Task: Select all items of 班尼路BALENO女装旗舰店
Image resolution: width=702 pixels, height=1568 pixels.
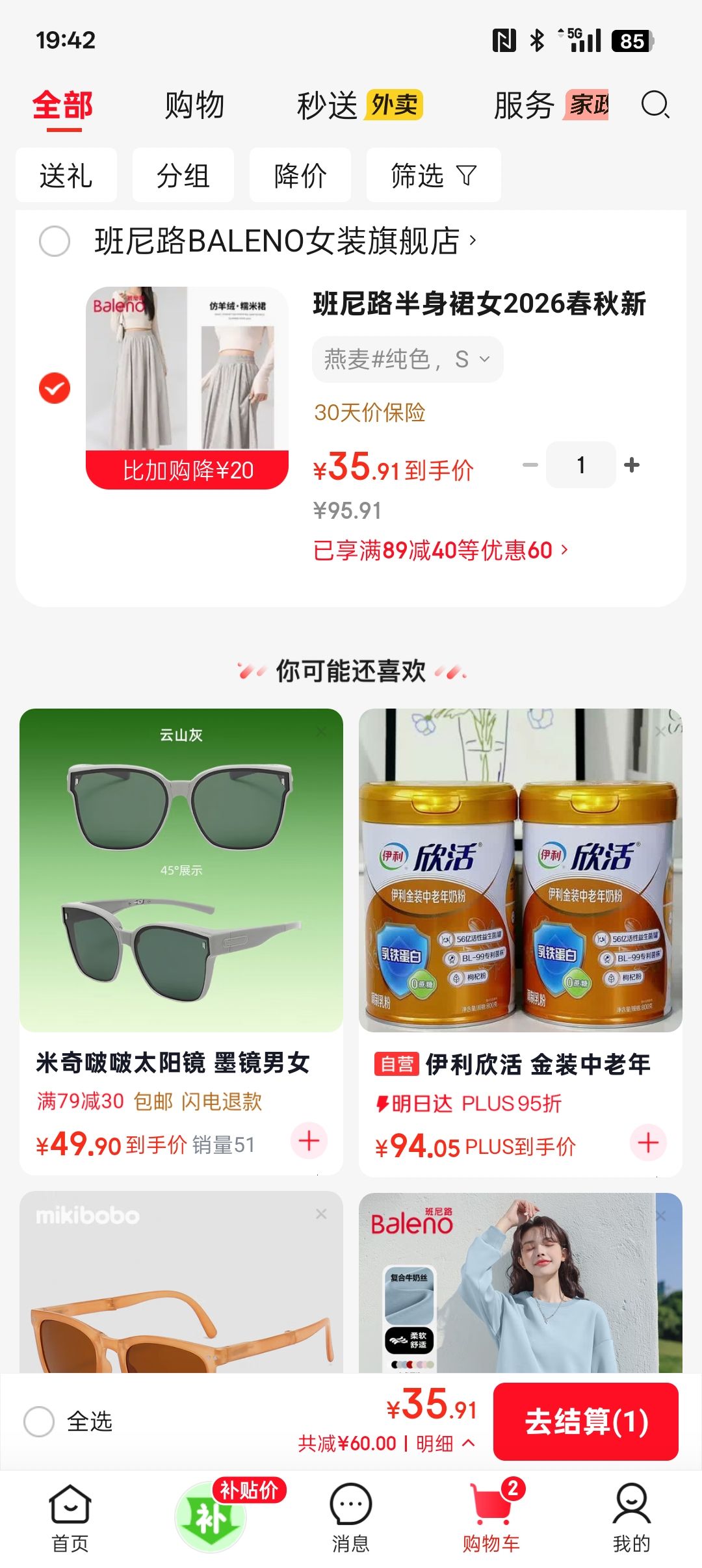Action: (x=55, y=241)
